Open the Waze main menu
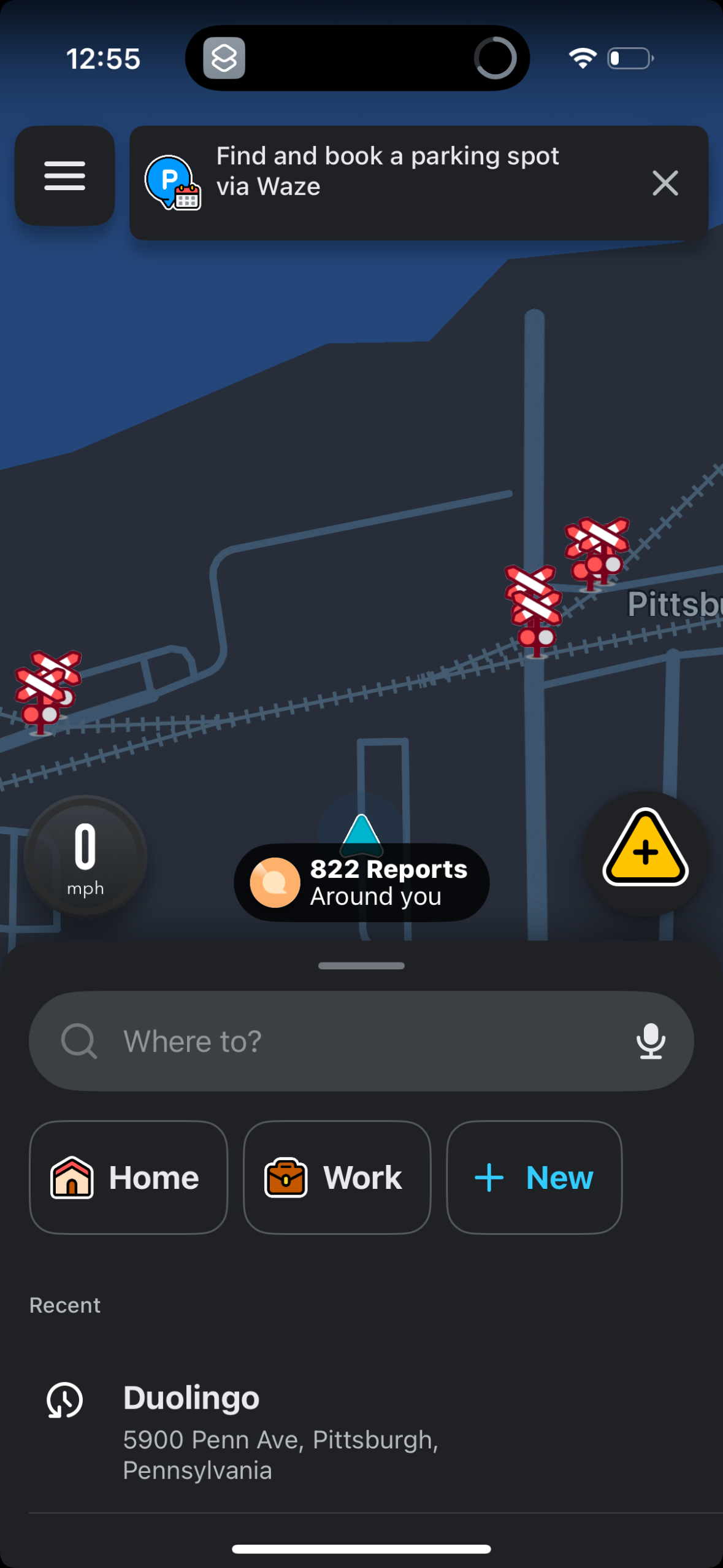Image resolution: width=723 pixels, height=1568 pixels. click(x=64, y=176)
